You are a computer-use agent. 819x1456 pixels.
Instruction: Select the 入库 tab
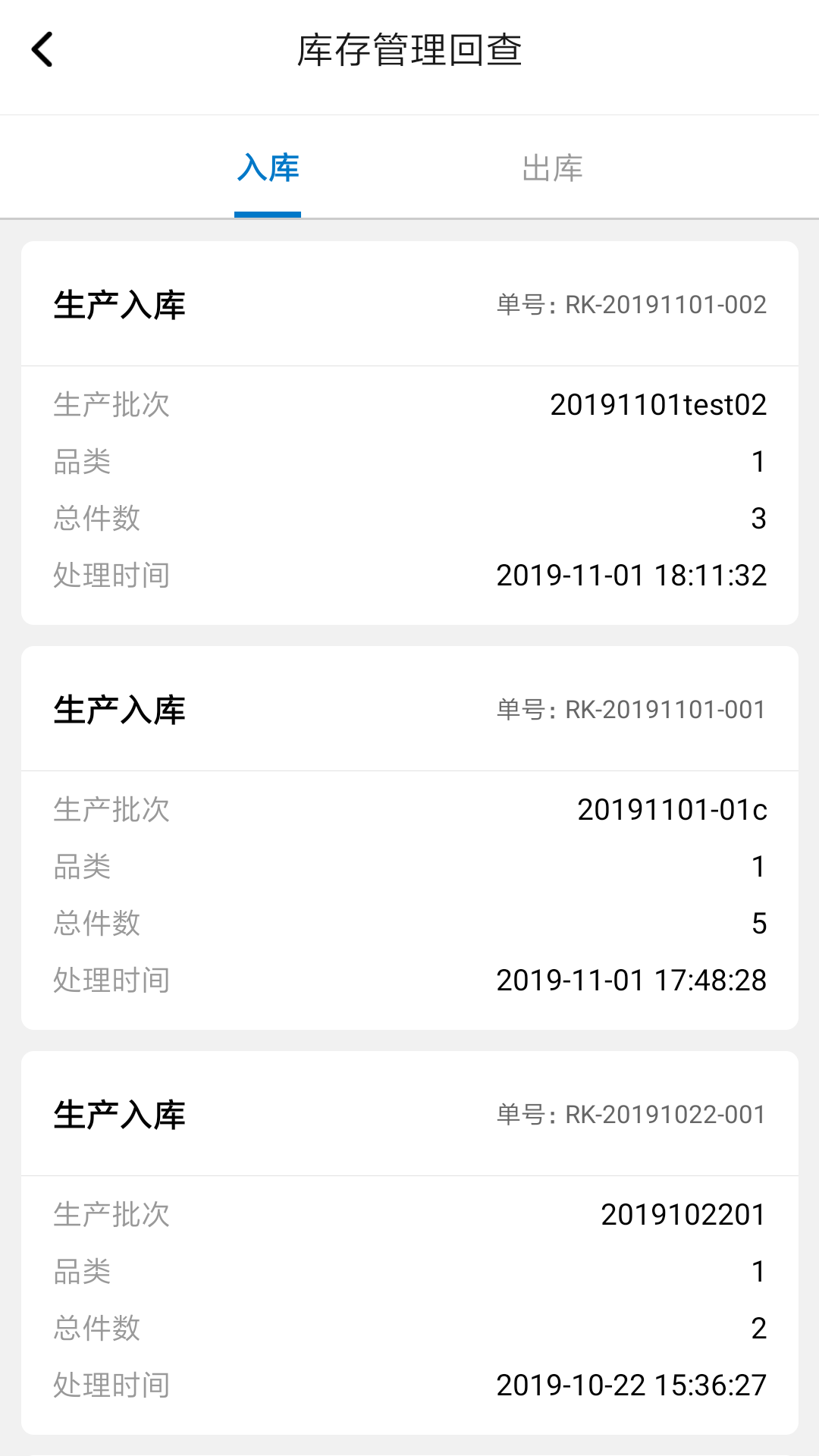pos(268,168)
